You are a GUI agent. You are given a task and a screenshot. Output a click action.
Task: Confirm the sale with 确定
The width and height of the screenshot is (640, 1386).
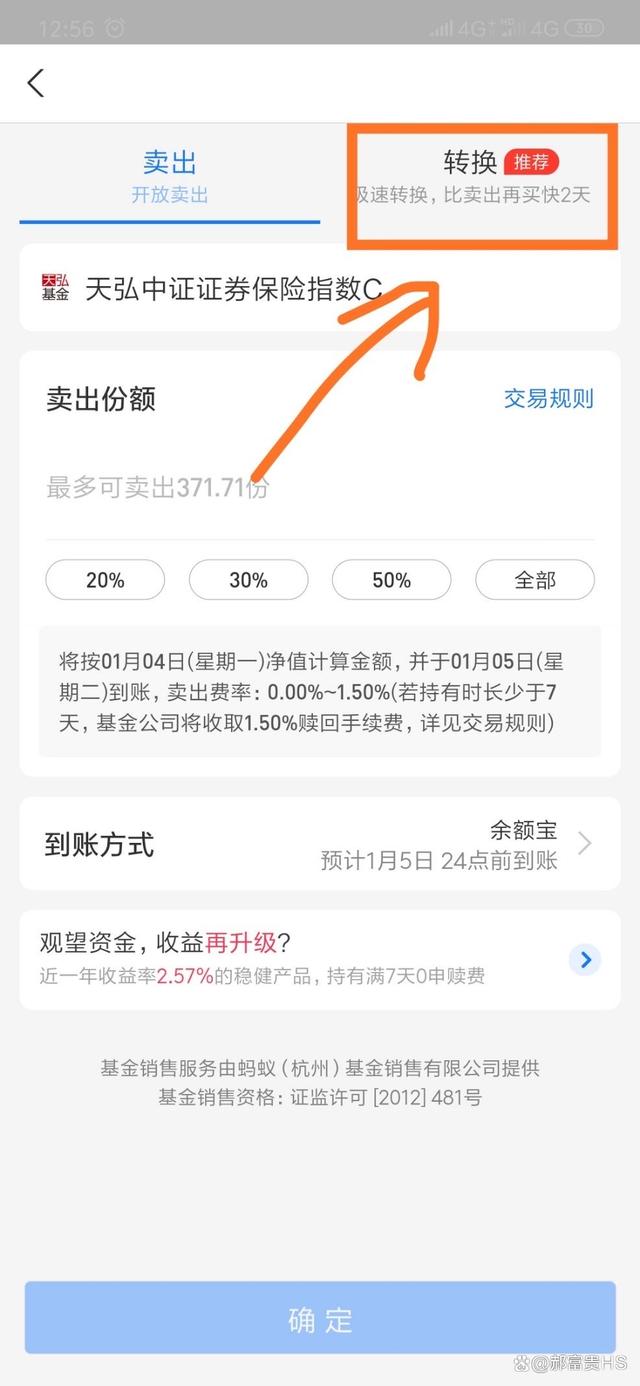[x=320, y=1318]
